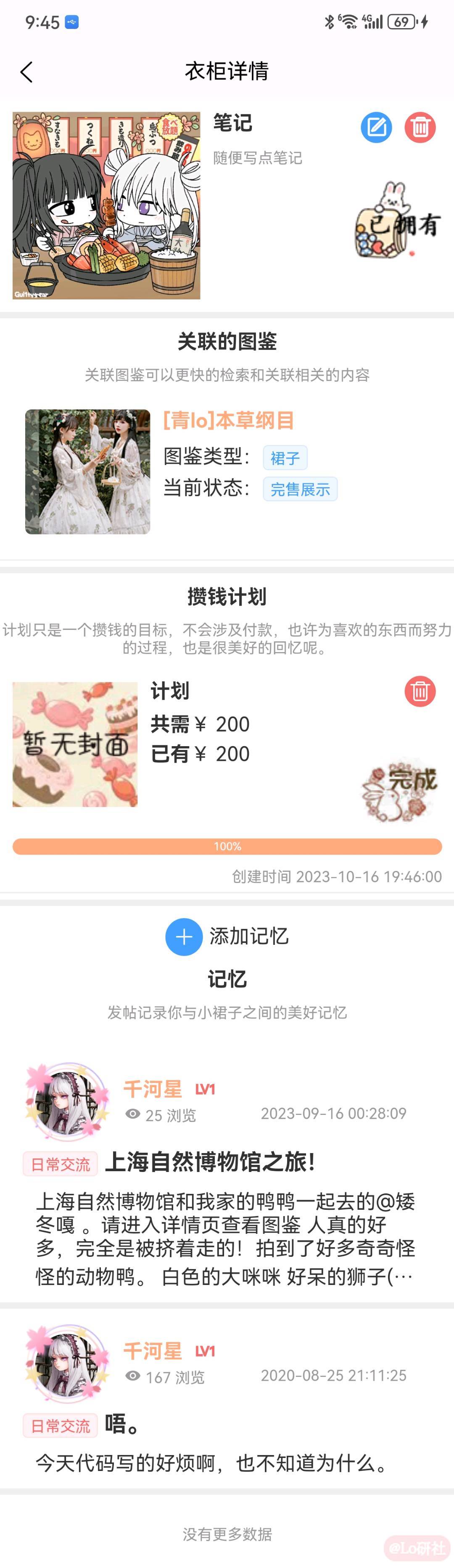Tap 添加记忆 to add a memory

227,936
